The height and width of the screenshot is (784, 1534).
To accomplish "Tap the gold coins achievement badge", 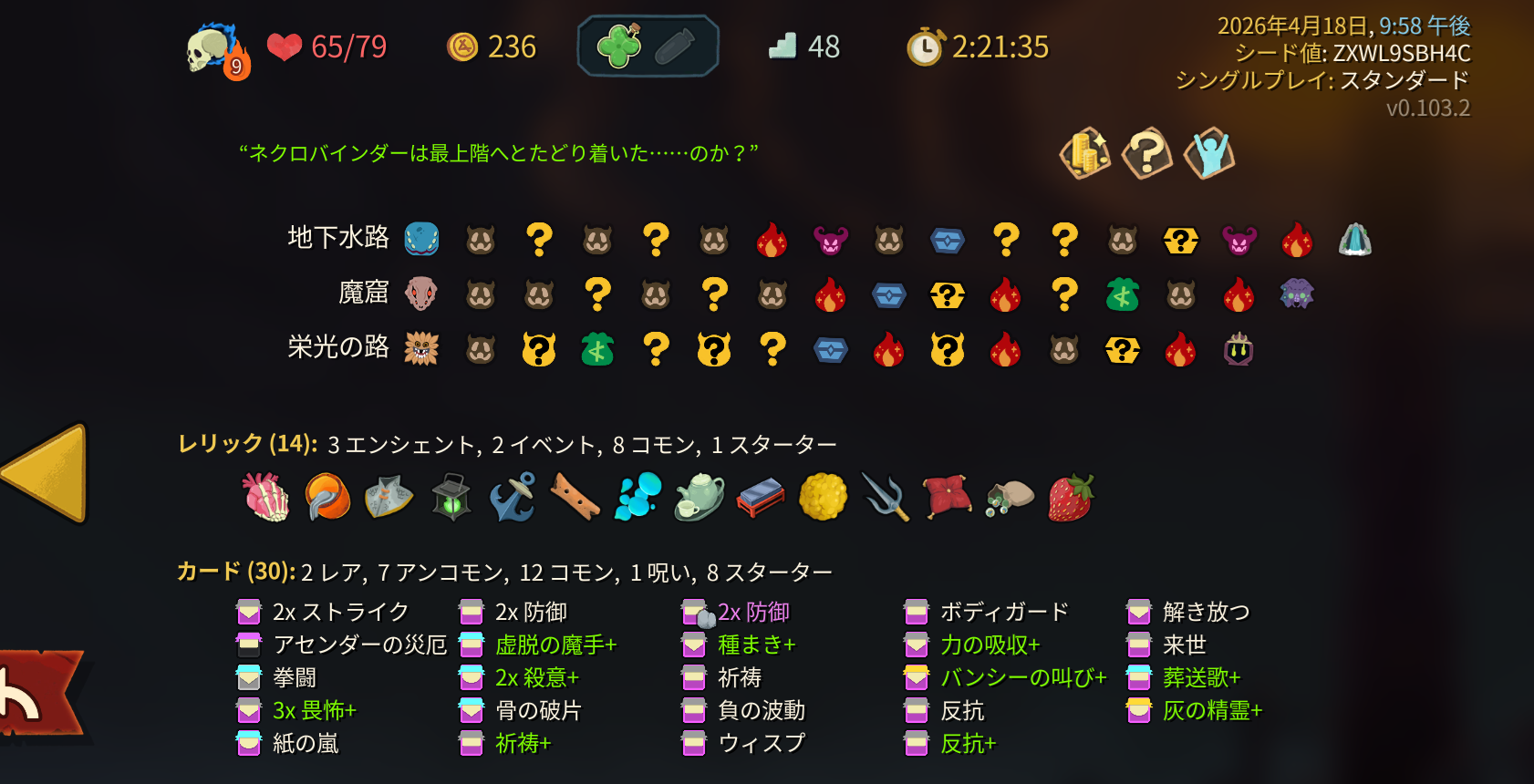I will pos(1085,153).
